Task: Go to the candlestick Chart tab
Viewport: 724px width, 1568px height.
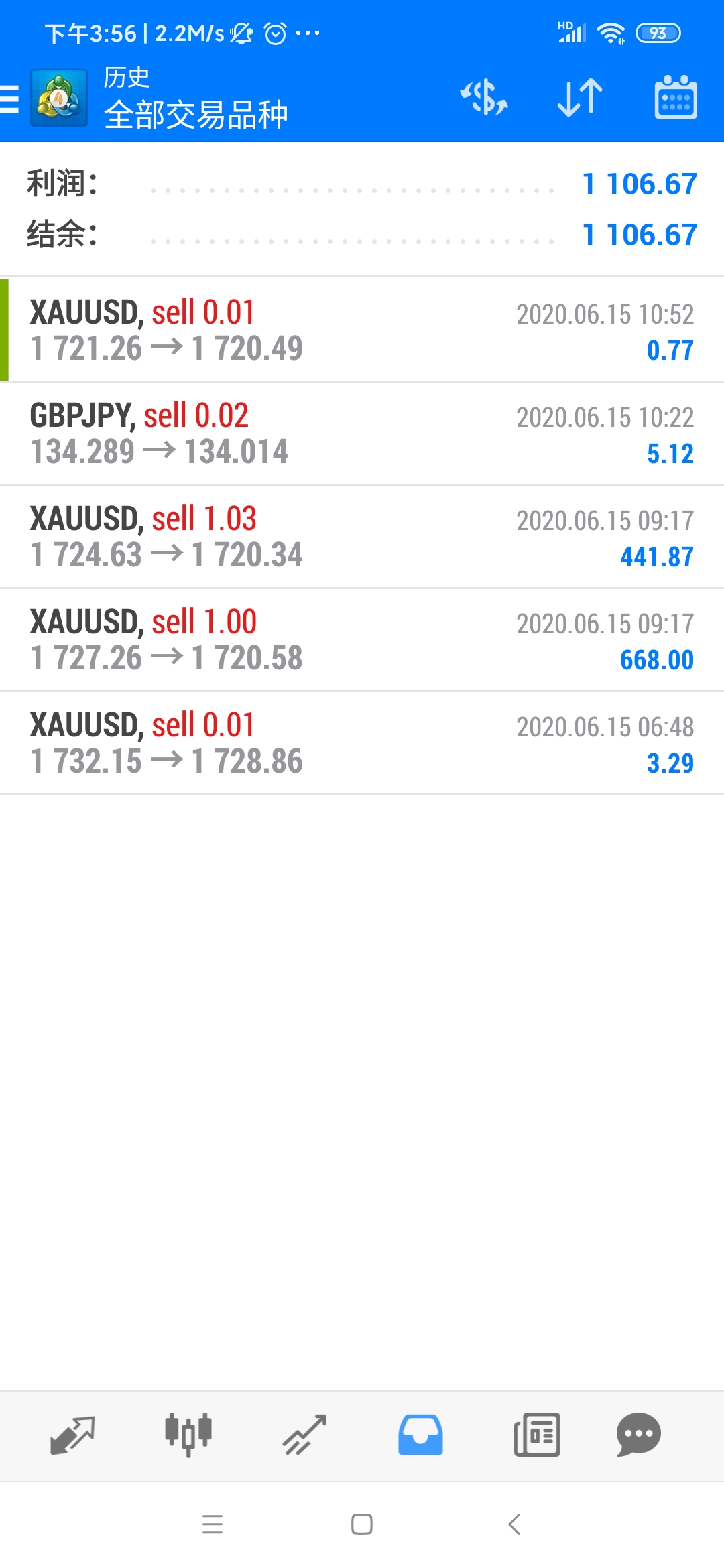Action: pos(188,1435)
